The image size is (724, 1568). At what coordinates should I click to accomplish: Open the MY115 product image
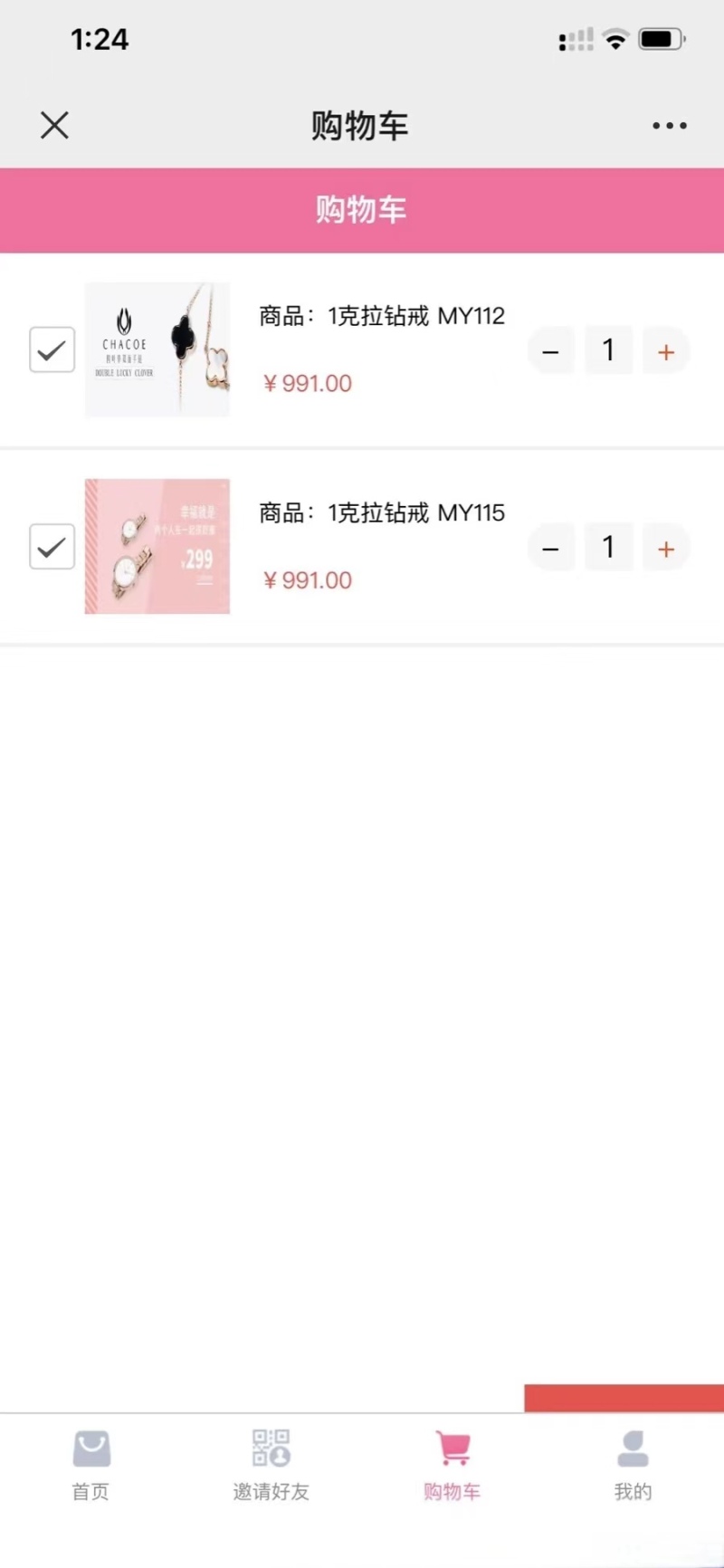[157, 546]
